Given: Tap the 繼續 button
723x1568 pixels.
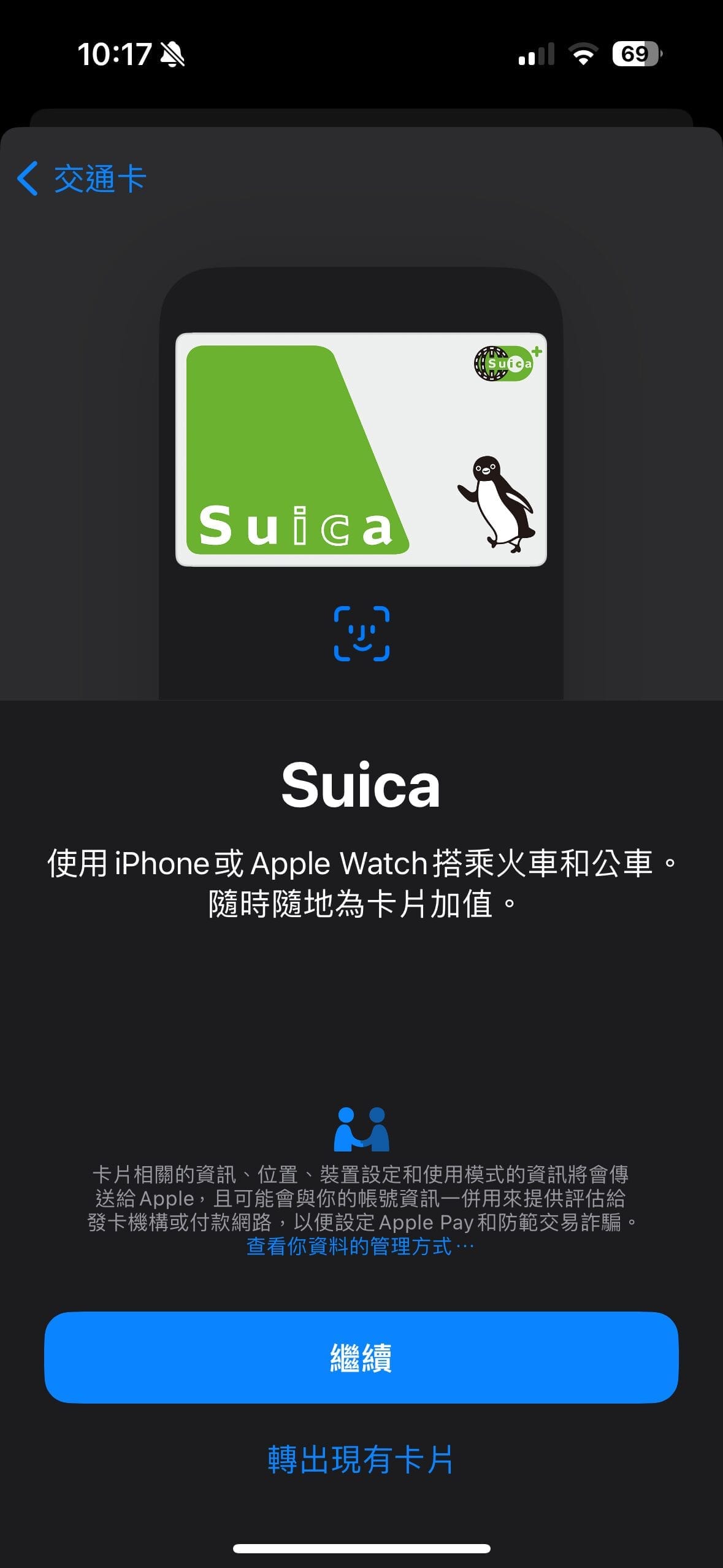Looking at the screenshot, I should pyautogui.click(x=361, y=1357).
